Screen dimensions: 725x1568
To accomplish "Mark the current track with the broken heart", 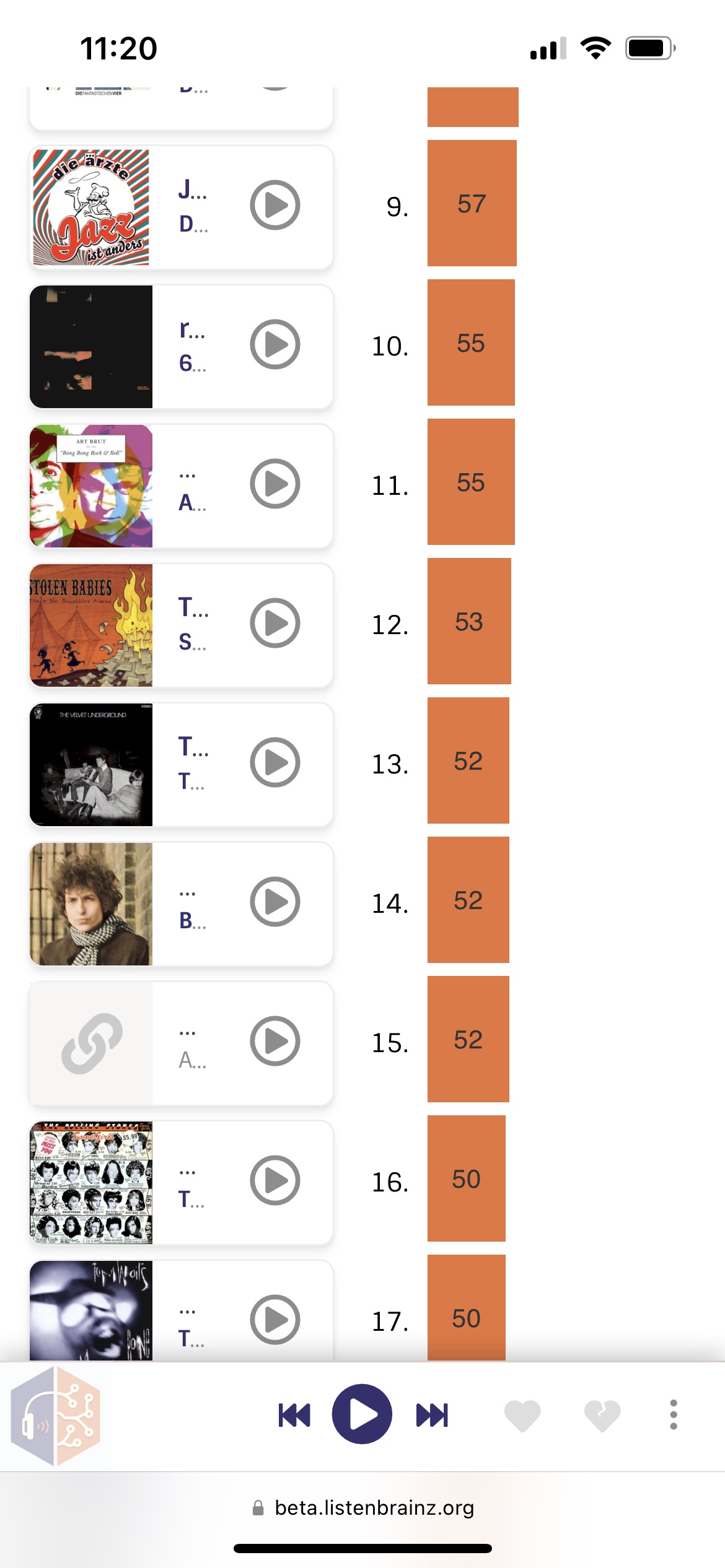I will [602, 1416].
